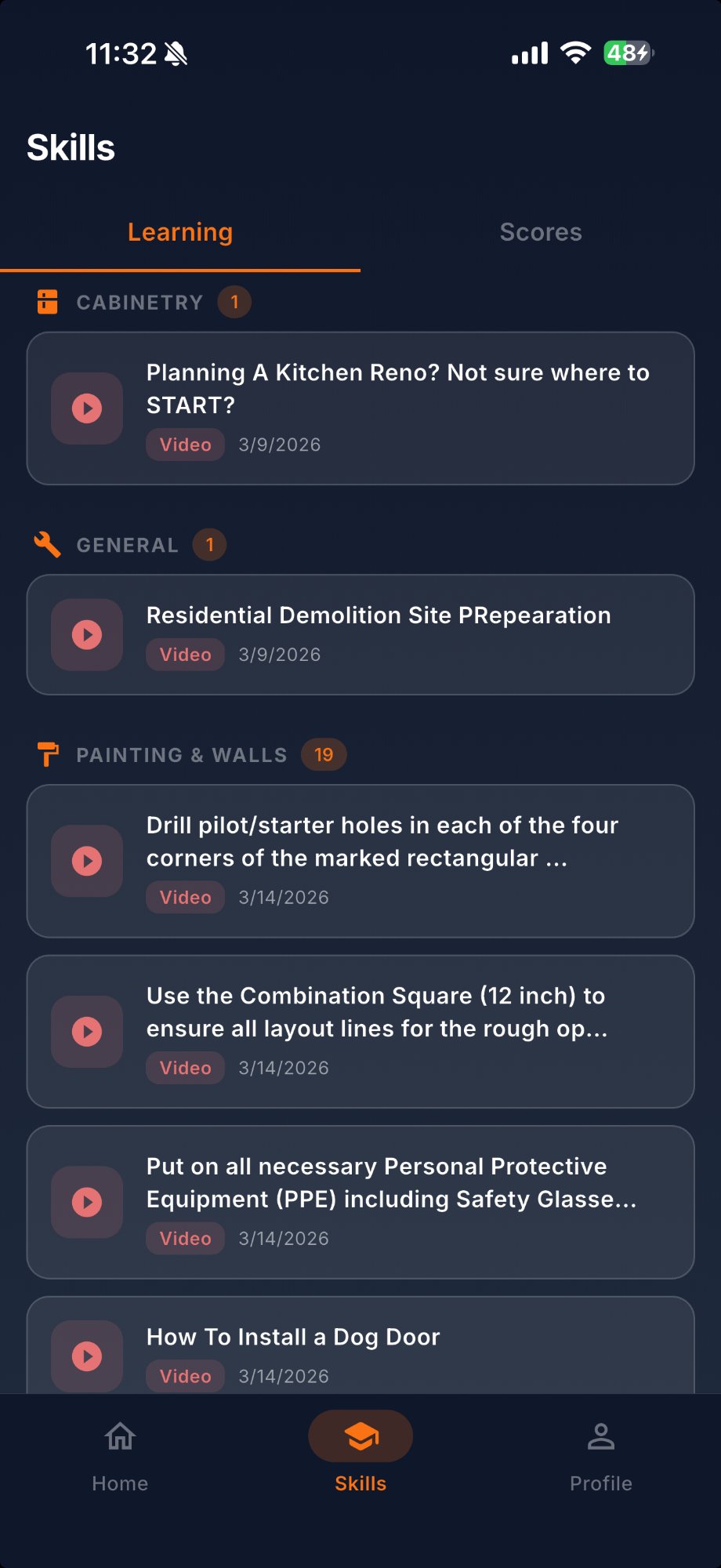Click the Cabinetry category icon
This screenshot has width=721, height=1568.
pos(47,303)
